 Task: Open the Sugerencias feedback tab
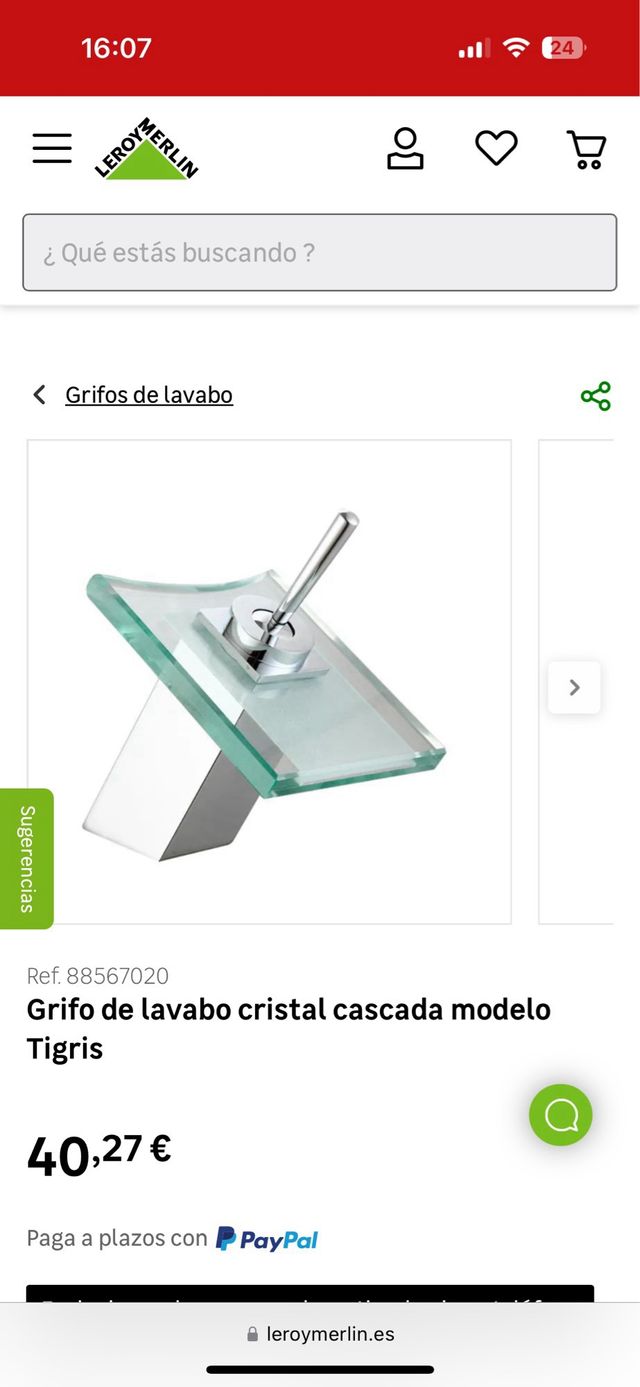27,858
